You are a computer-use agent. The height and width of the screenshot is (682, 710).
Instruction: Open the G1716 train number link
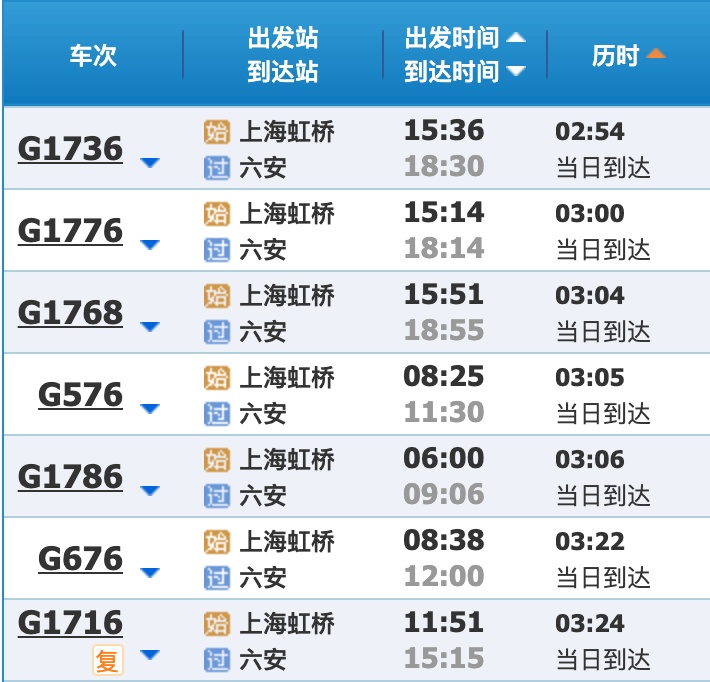pos(70,623)
